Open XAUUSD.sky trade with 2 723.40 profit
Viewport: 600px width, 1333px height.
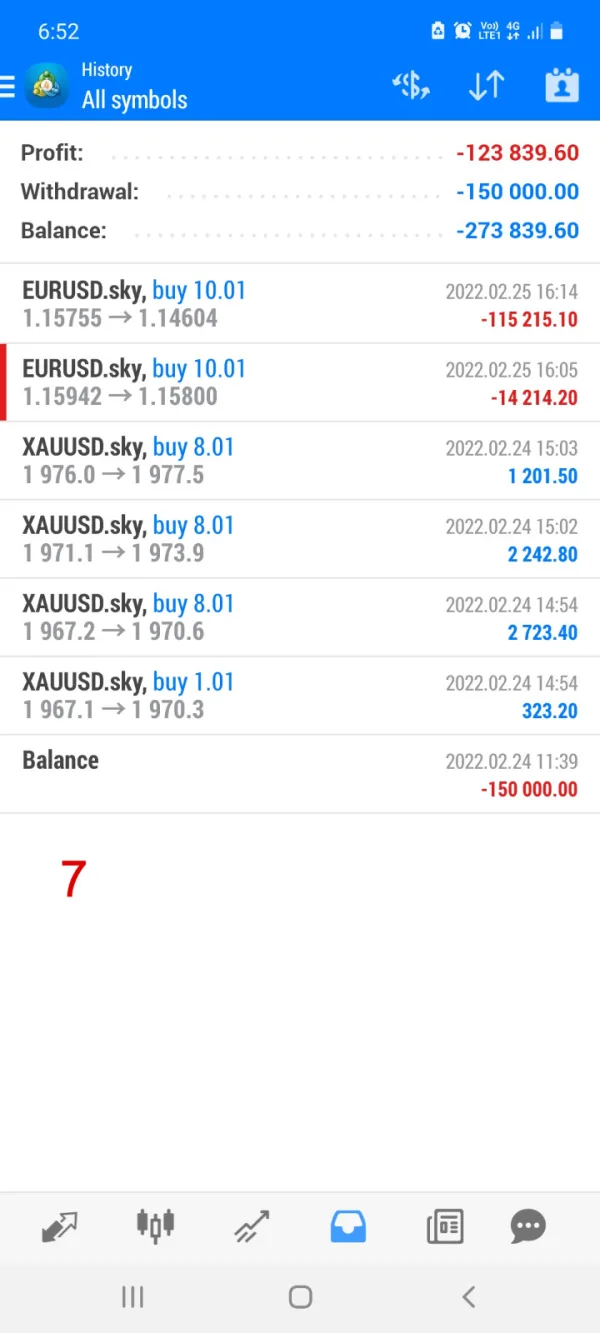(x=300, y=616)
